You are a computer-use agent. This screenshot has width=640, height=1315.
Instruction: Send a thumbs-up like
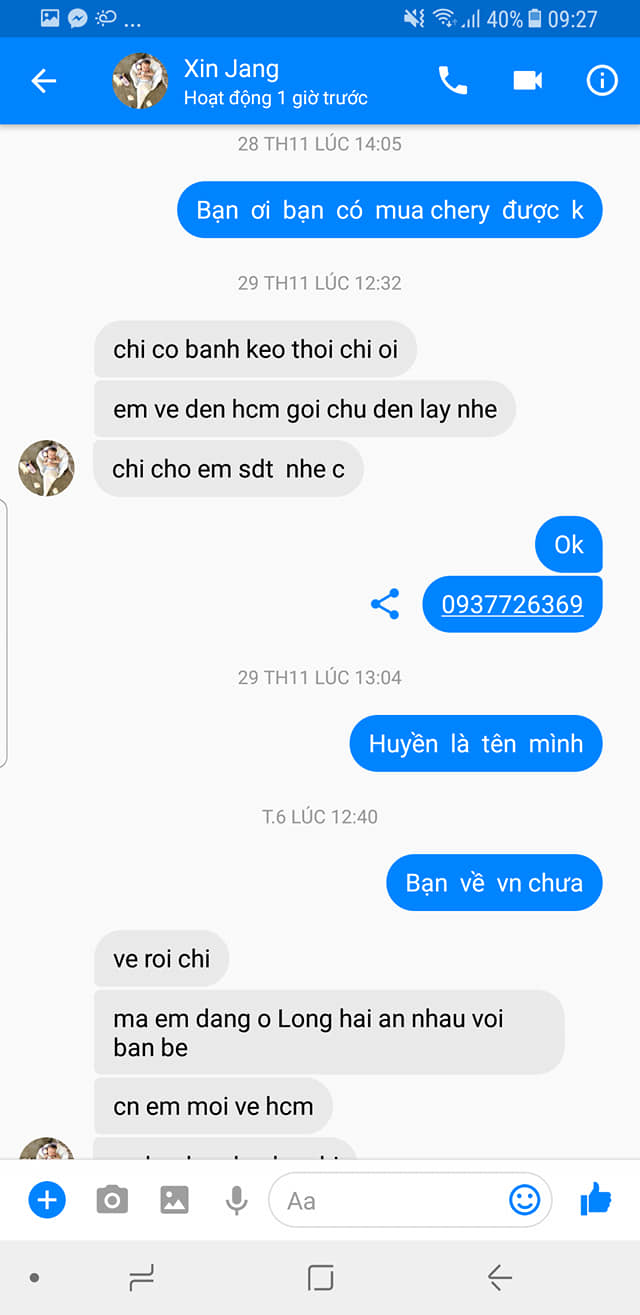click(596, 1197)
